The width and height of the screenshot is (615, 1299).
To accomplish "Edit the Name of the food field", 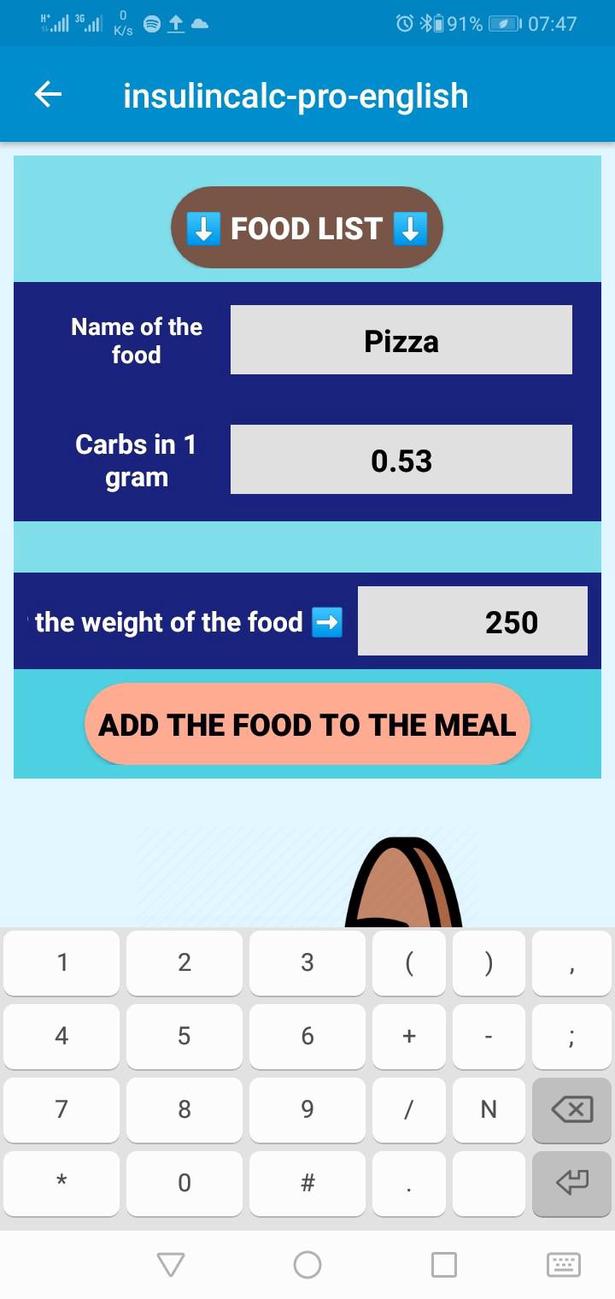I will [x=401, y=341].
